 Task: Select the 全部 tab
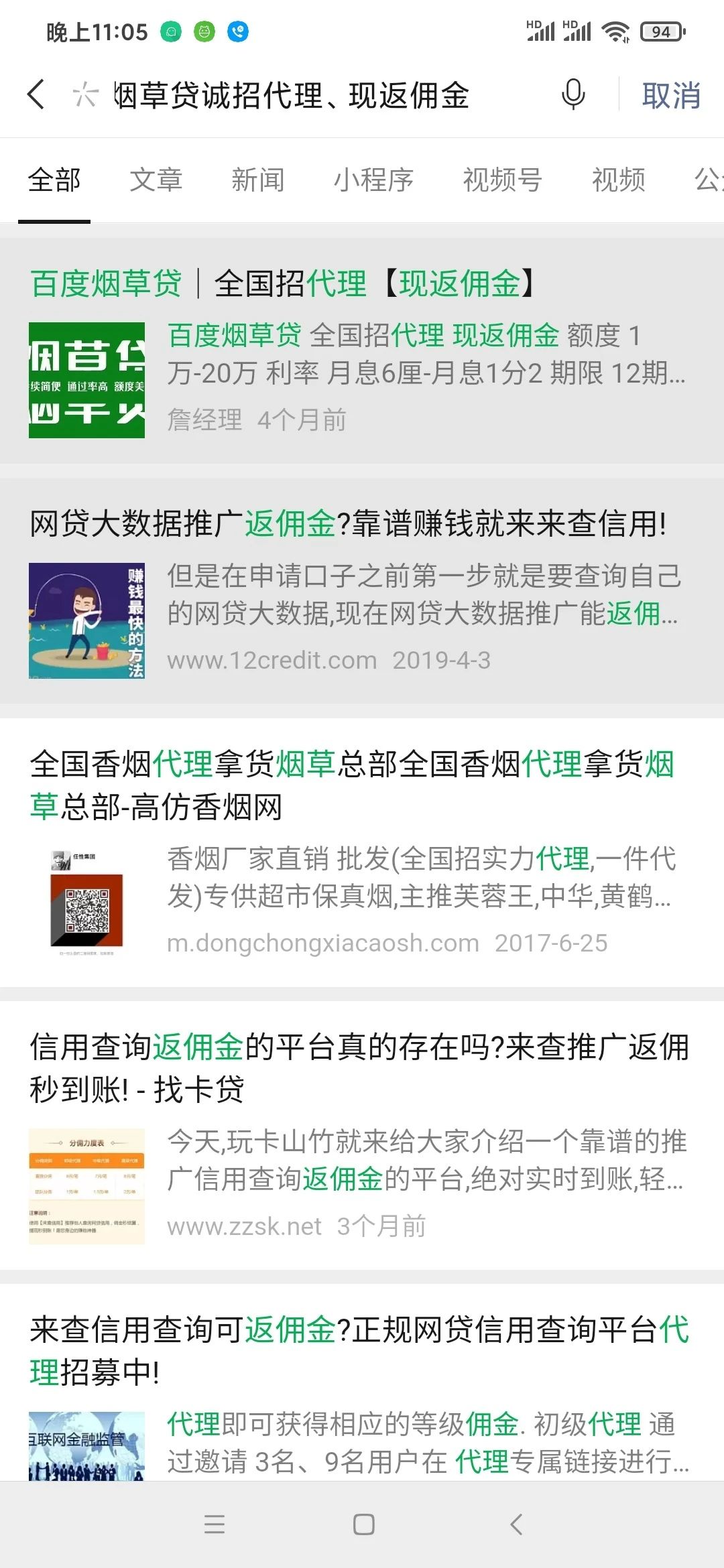click(54, 180)
